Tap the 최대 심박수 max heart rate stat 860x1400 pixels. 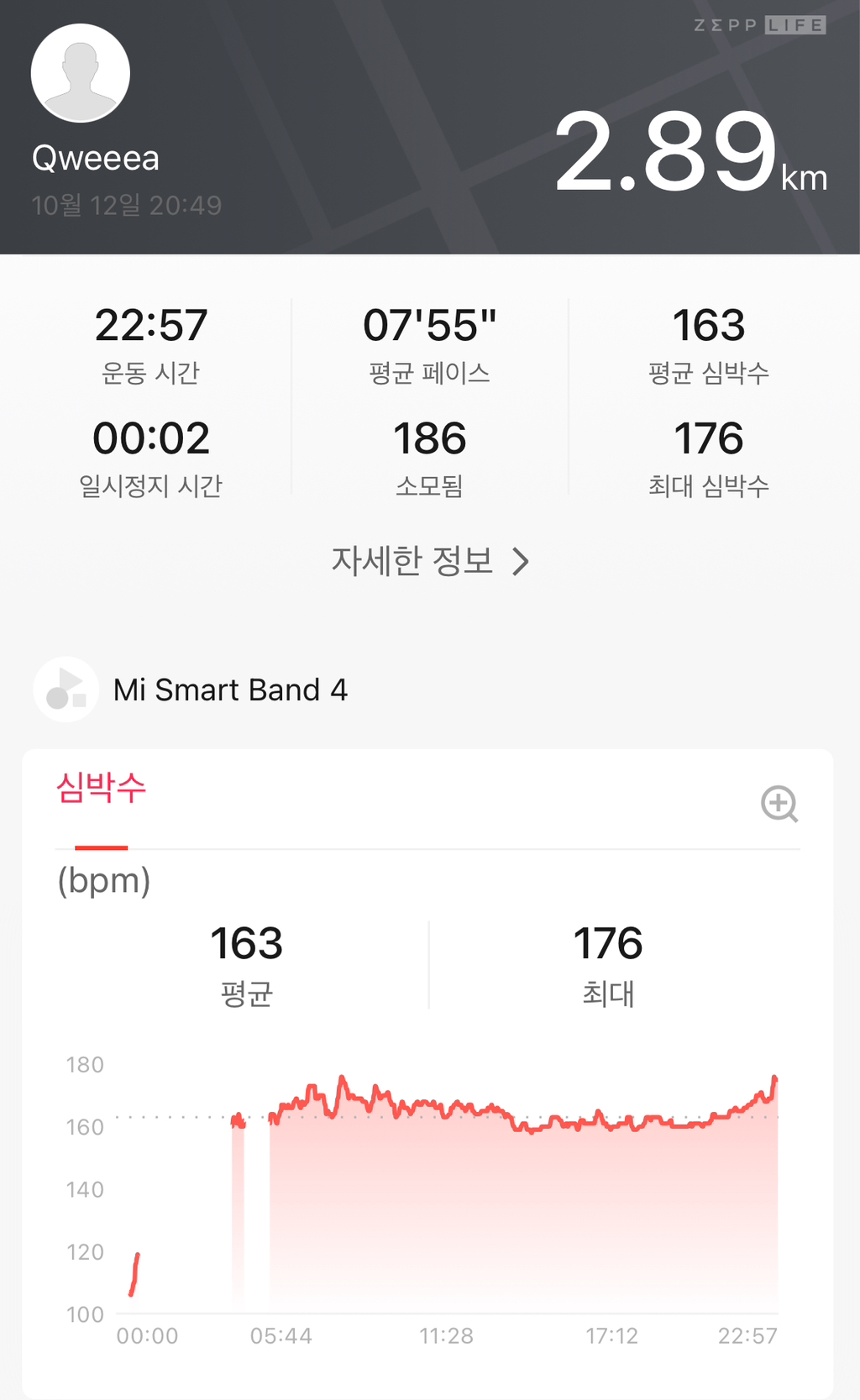coord(709,438)
